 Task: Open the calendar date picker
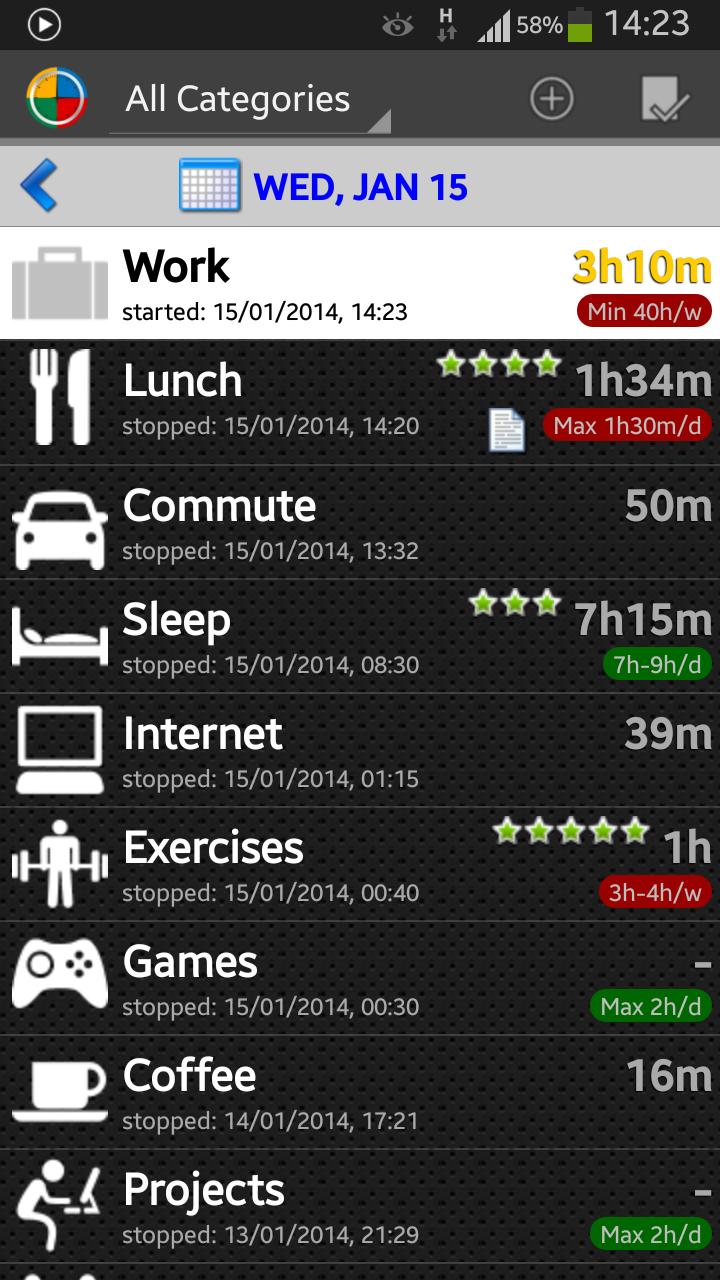click(209, 186)
